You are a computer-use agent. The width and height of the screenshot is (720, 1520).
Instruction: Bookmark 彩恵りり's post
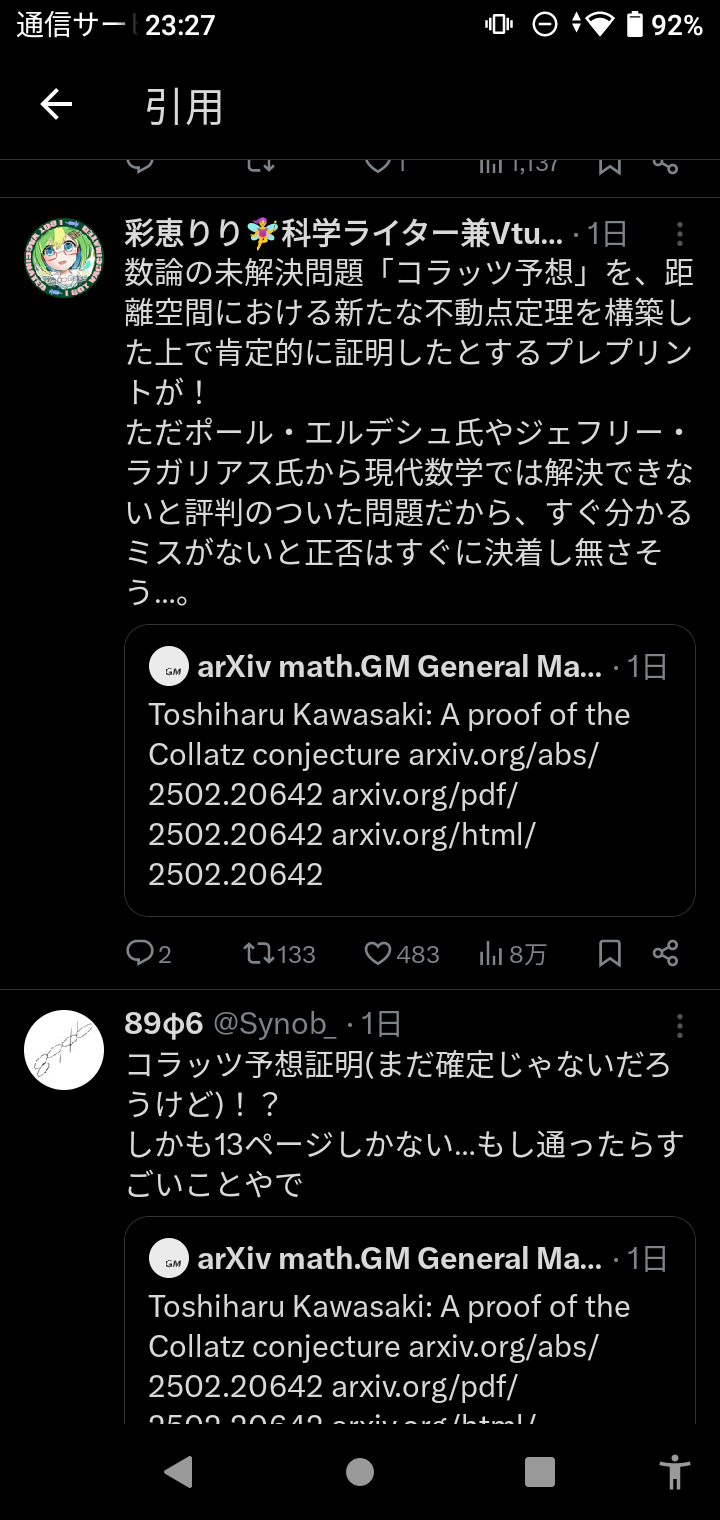pyautogui.click(x=610, y=953)
